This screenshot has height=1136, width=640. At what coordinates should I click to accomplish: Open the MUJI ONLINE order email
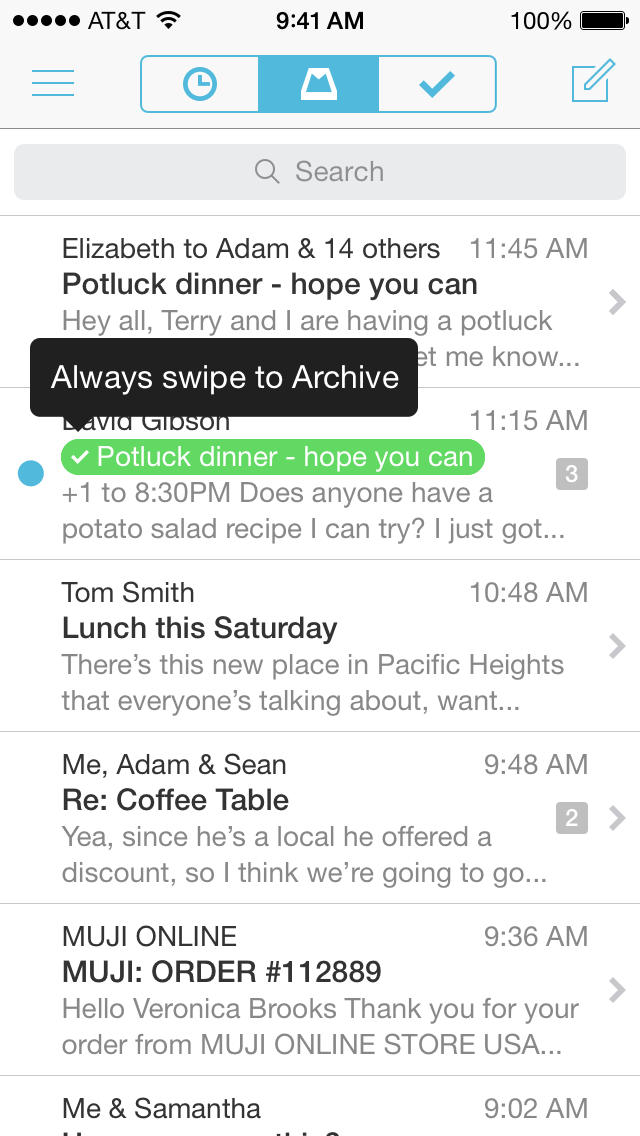[320, 990]
